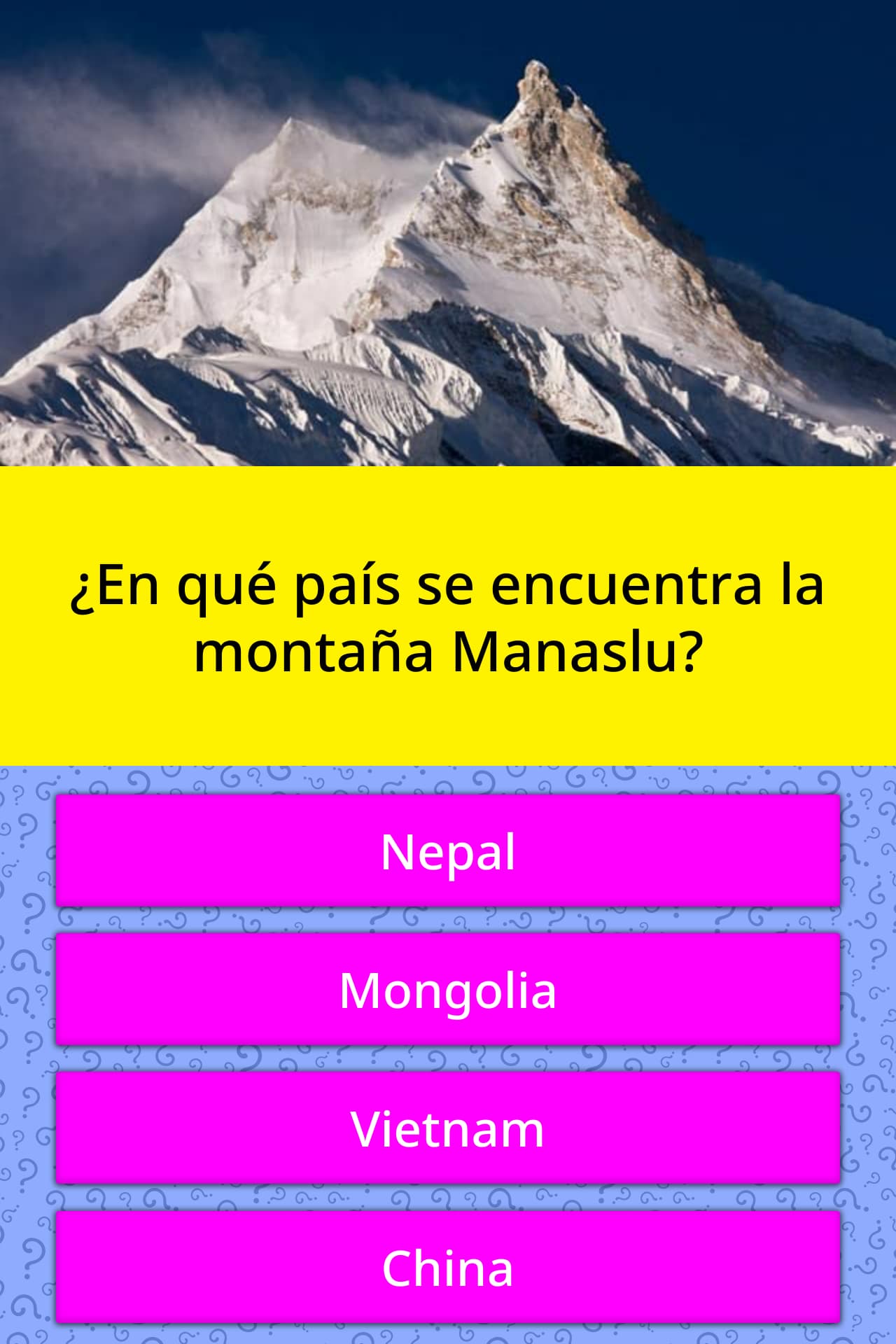Pick Vietnam as the answer
The image size is (896, 1344).
(x=448, y=1128)
